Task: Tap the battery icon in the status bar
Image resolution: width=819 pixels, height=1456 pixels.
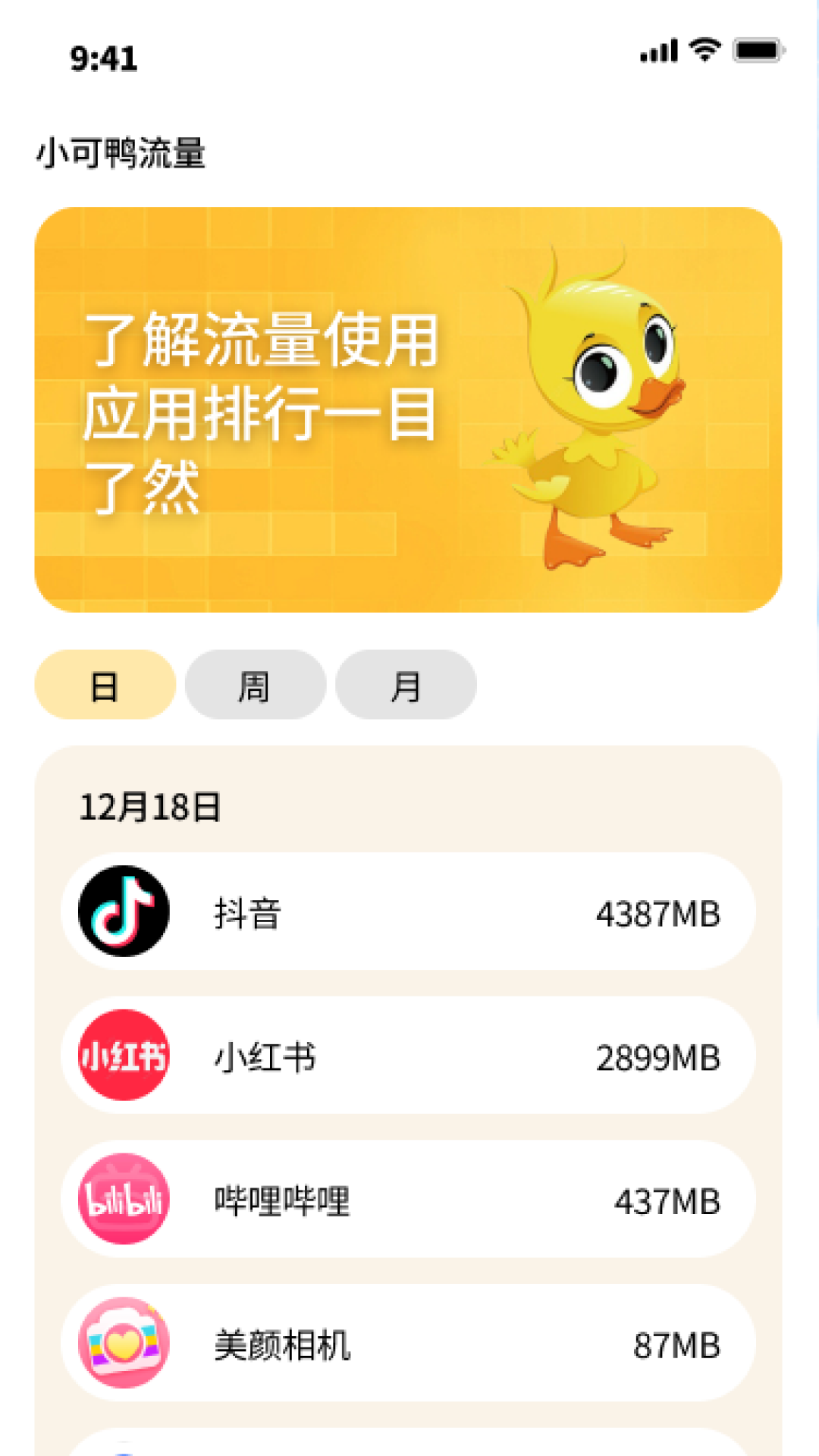Action: pos(755,49)
